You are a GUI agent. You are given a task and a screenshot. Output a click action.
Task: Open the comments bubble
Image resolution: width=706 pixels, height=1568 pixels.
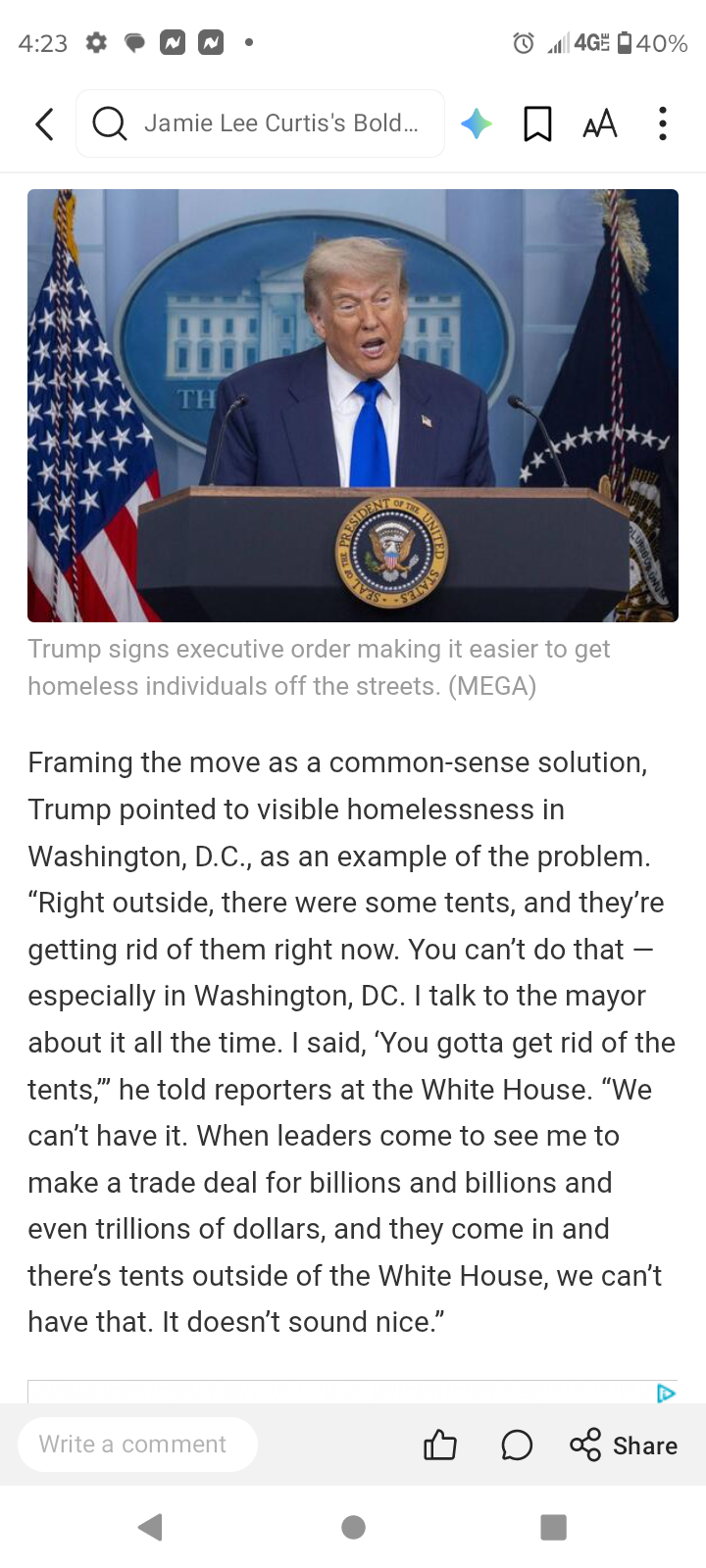[x=517, y=1445]
